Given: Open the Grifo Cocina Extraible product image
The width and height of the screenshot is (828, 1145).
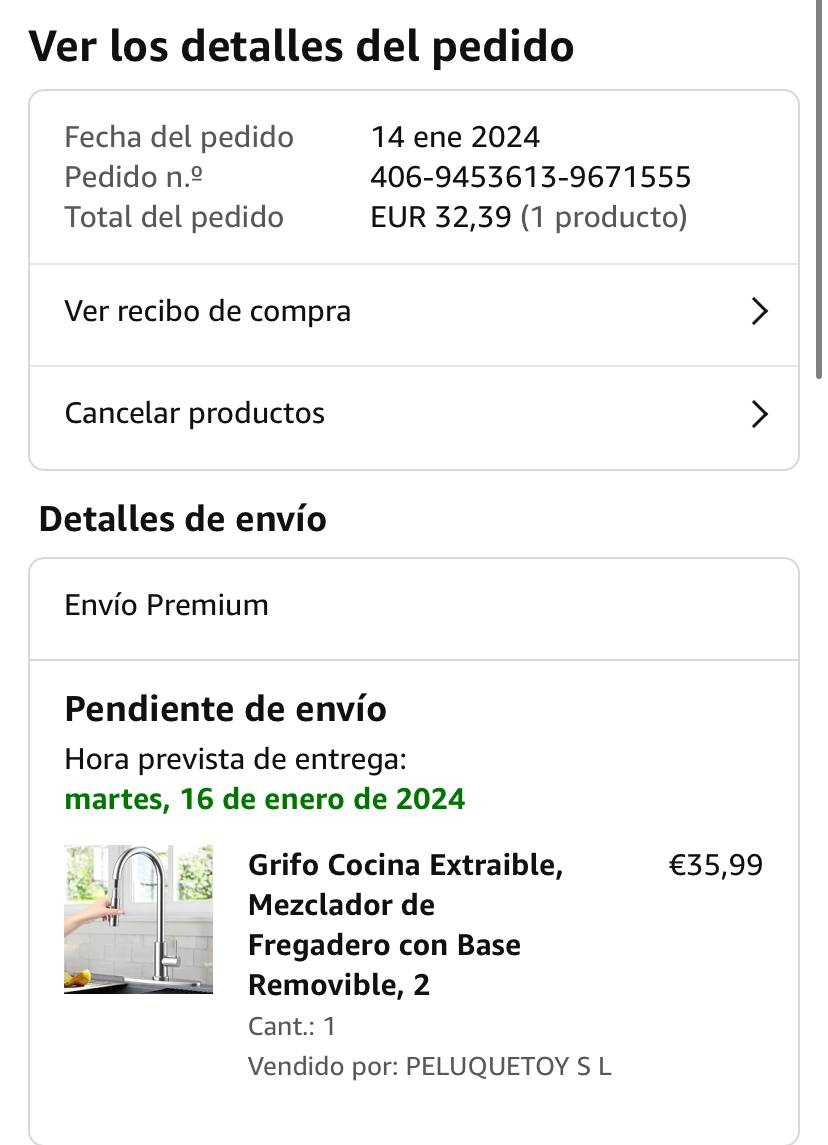Looking at the screenshot, I should coord(138,920).
